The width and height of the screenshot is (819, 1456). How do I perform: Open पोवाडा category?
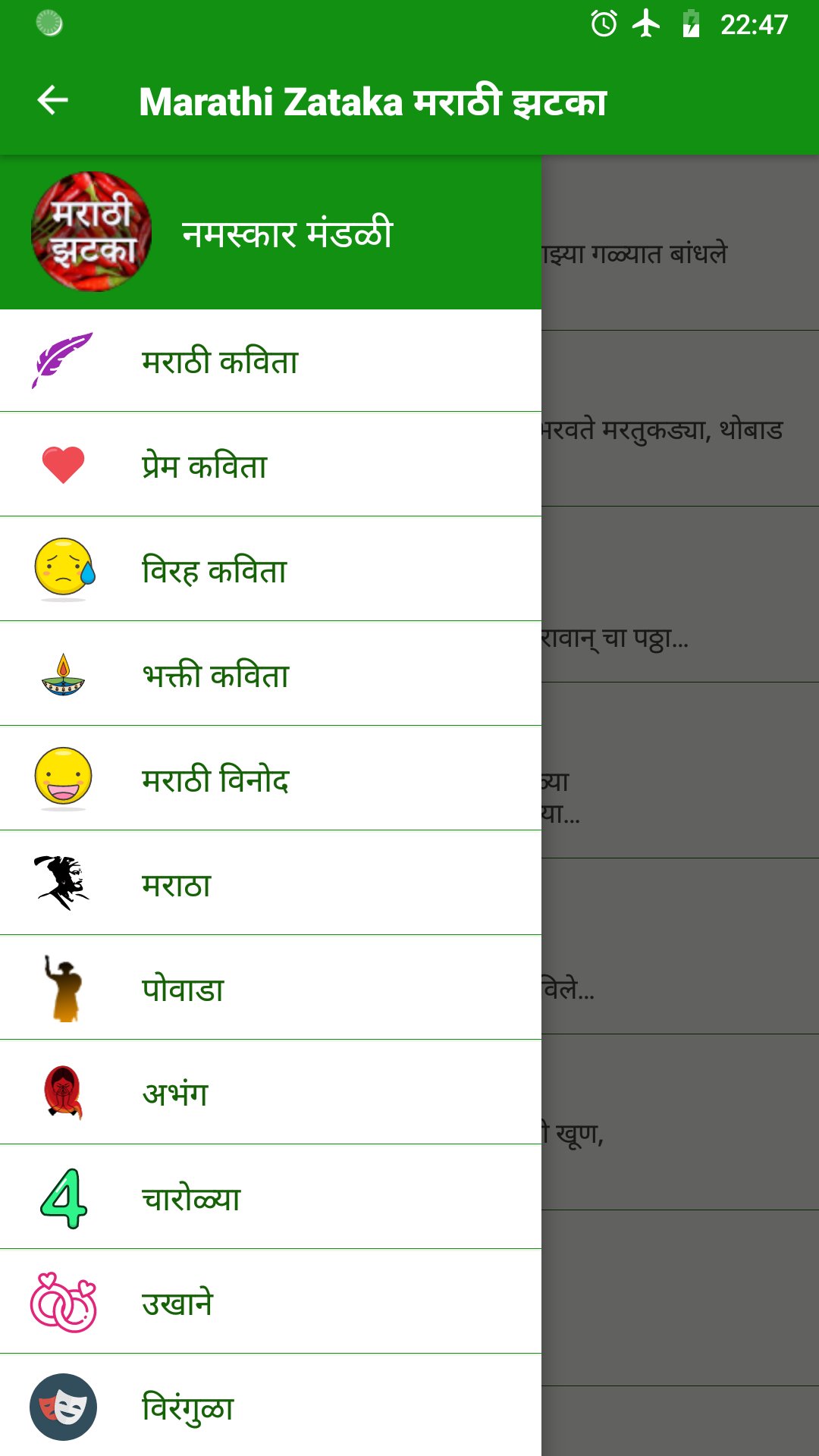(x=184, y=988)
